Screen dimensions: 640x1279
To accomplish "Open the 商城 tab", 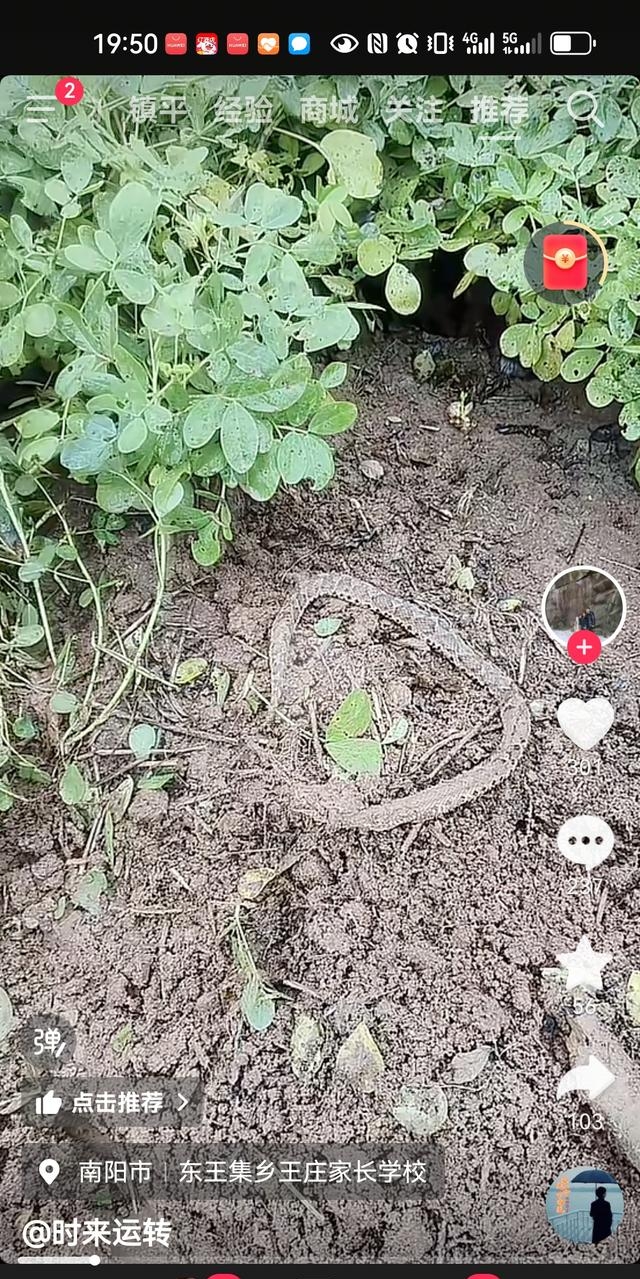I will click(x=329, y=110).
